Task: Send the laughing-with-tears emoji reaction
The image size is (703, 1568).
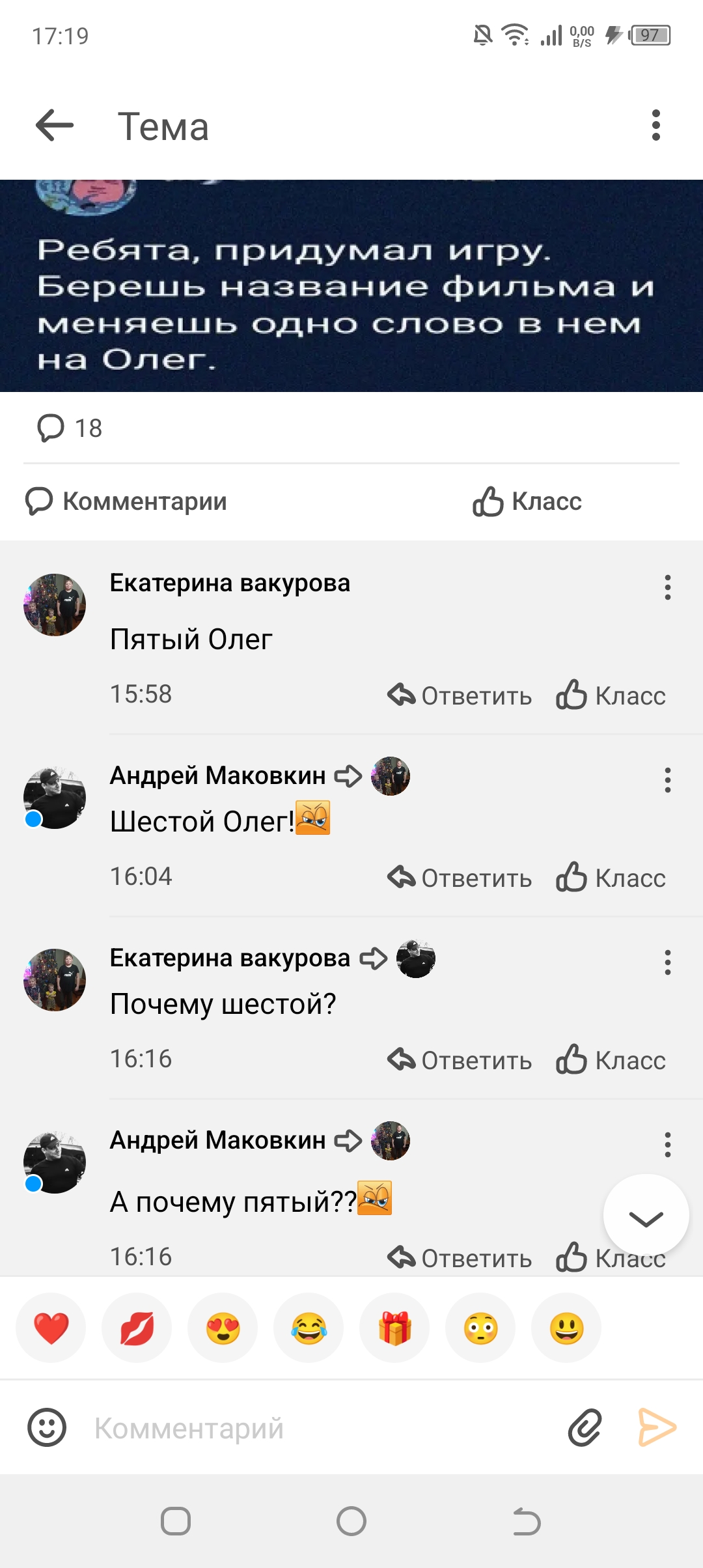Action: tap(309, 1328)
